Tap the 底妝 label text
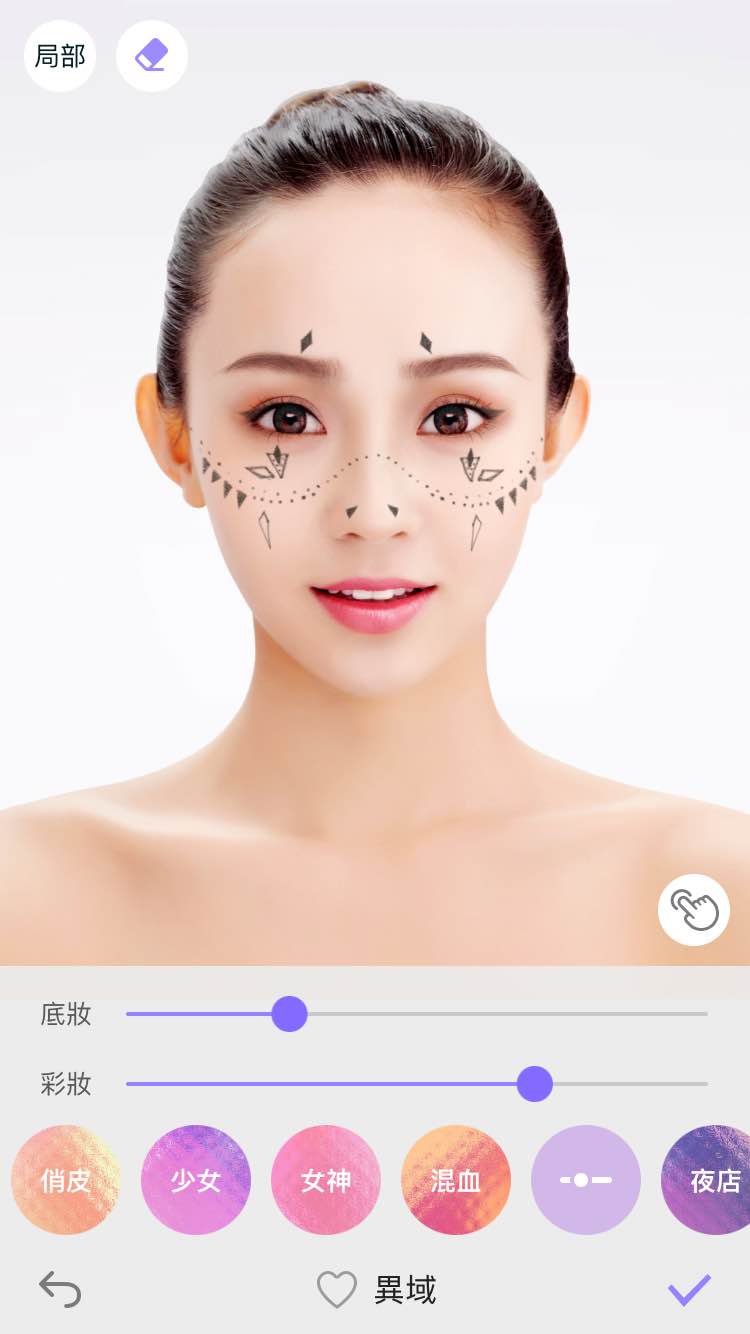Image resolution: width=750 pixels, height=1334 pixels. pyautogui.click(x=66, y=1015)
